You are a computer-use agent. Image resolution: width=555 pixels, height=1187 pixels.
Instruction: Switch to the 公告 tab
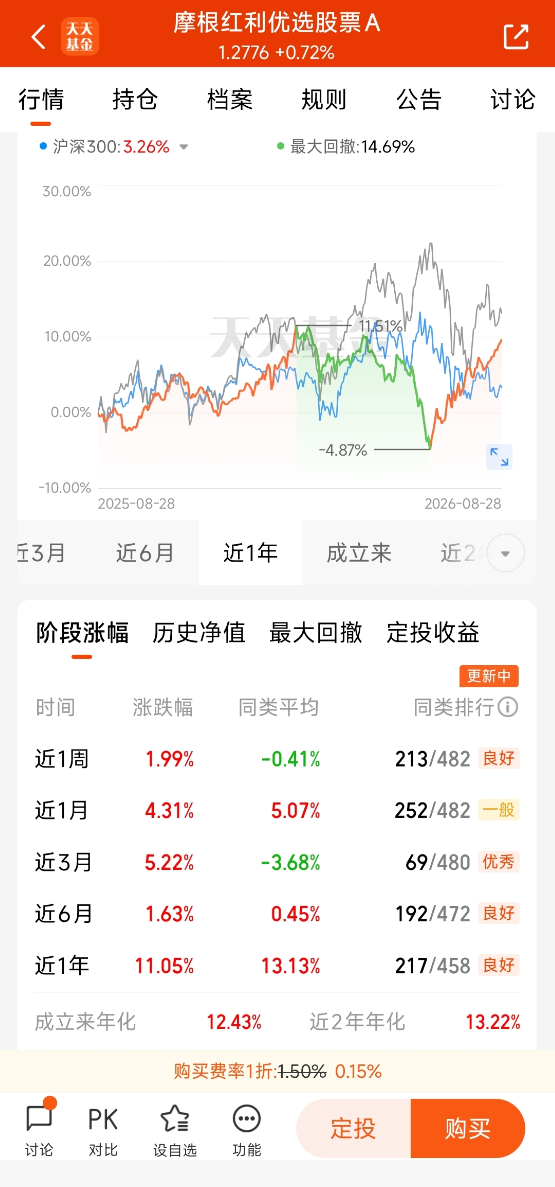(x=418, y=99)
